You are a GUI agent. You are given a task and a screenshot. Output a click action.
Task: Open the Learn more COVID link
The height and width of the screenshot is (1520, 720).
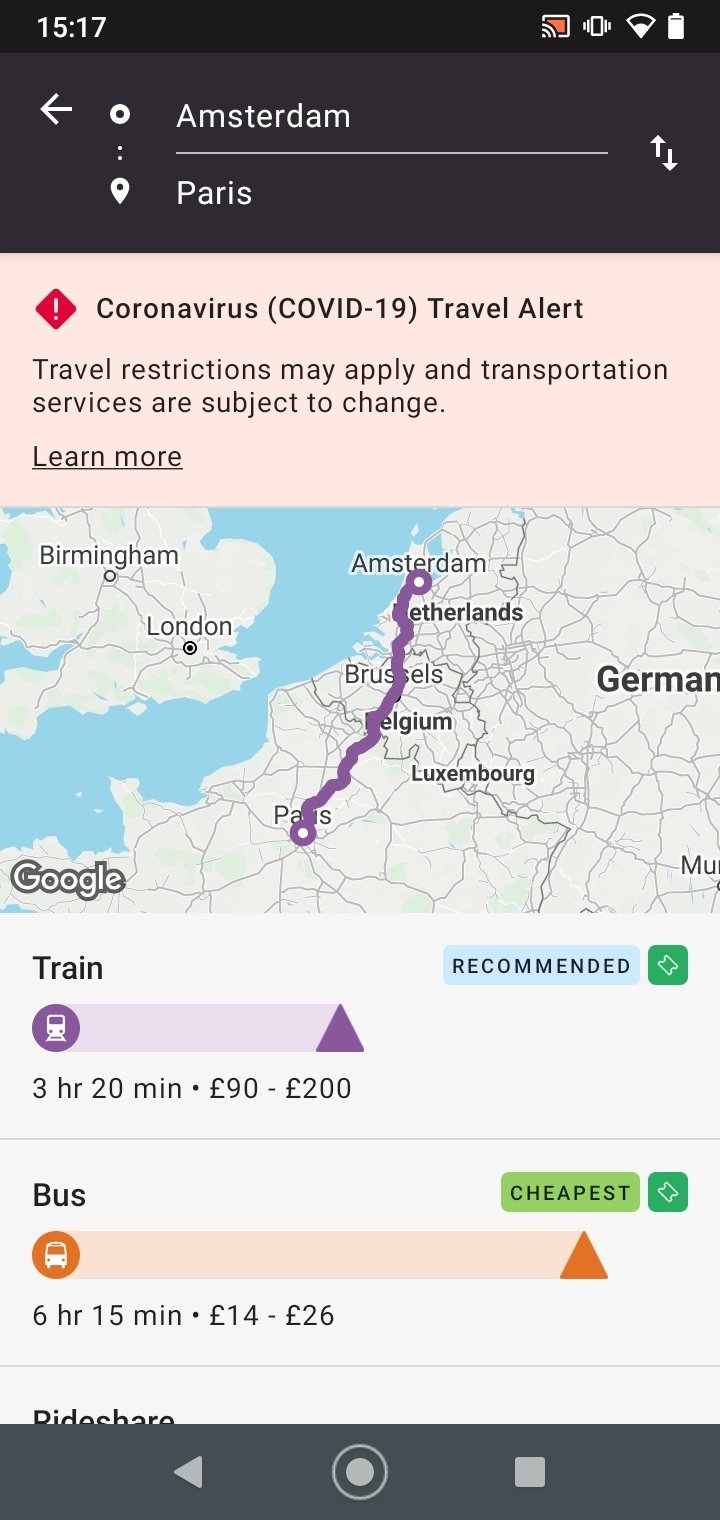pos(107,456)
